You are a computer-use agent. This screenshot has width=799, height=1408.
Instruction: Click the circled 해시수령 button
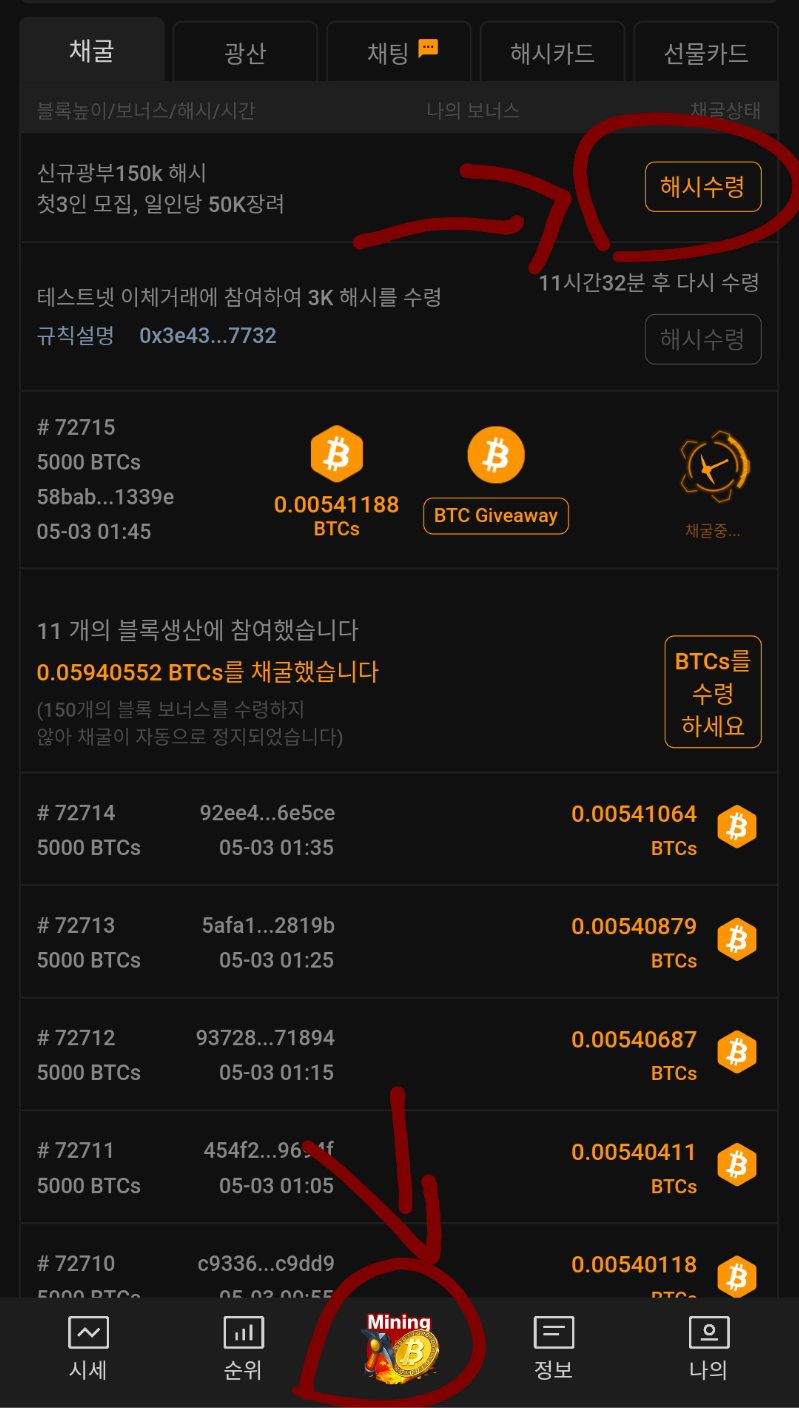pyautogui.click(x=703, y=186)
